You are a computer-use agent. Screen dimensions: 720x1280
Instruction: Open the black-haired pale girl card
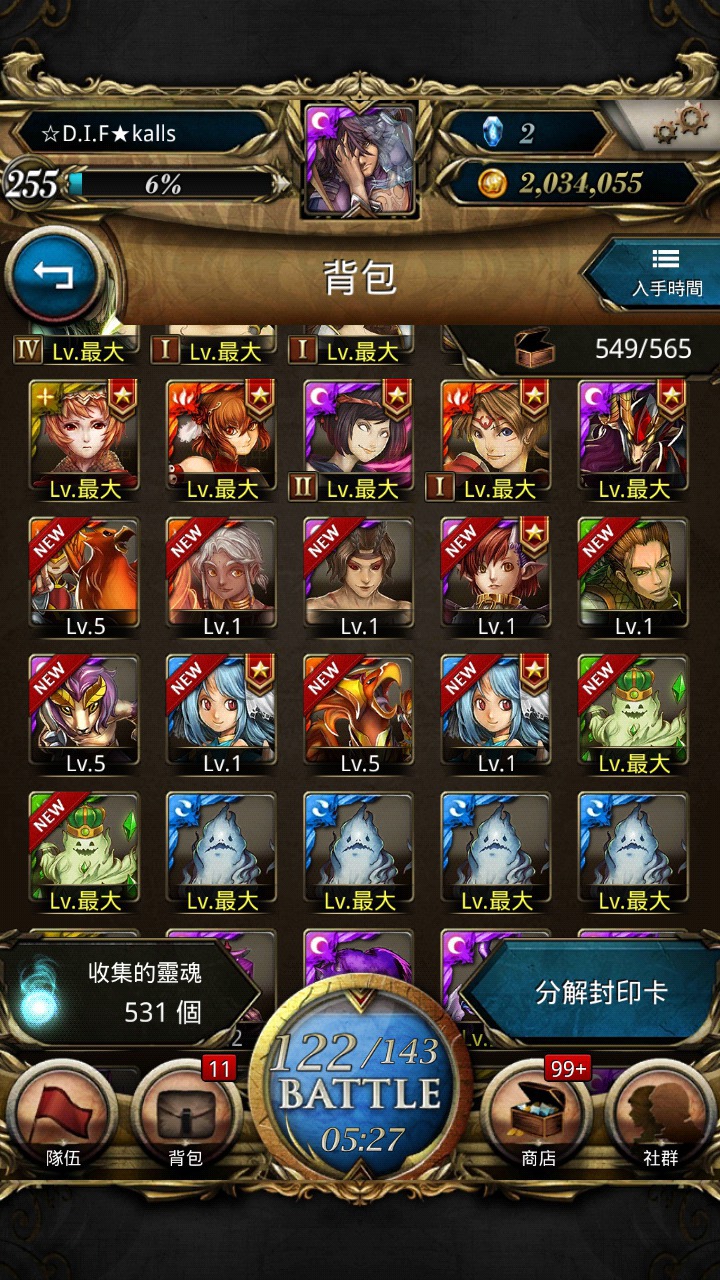[359, 441]
